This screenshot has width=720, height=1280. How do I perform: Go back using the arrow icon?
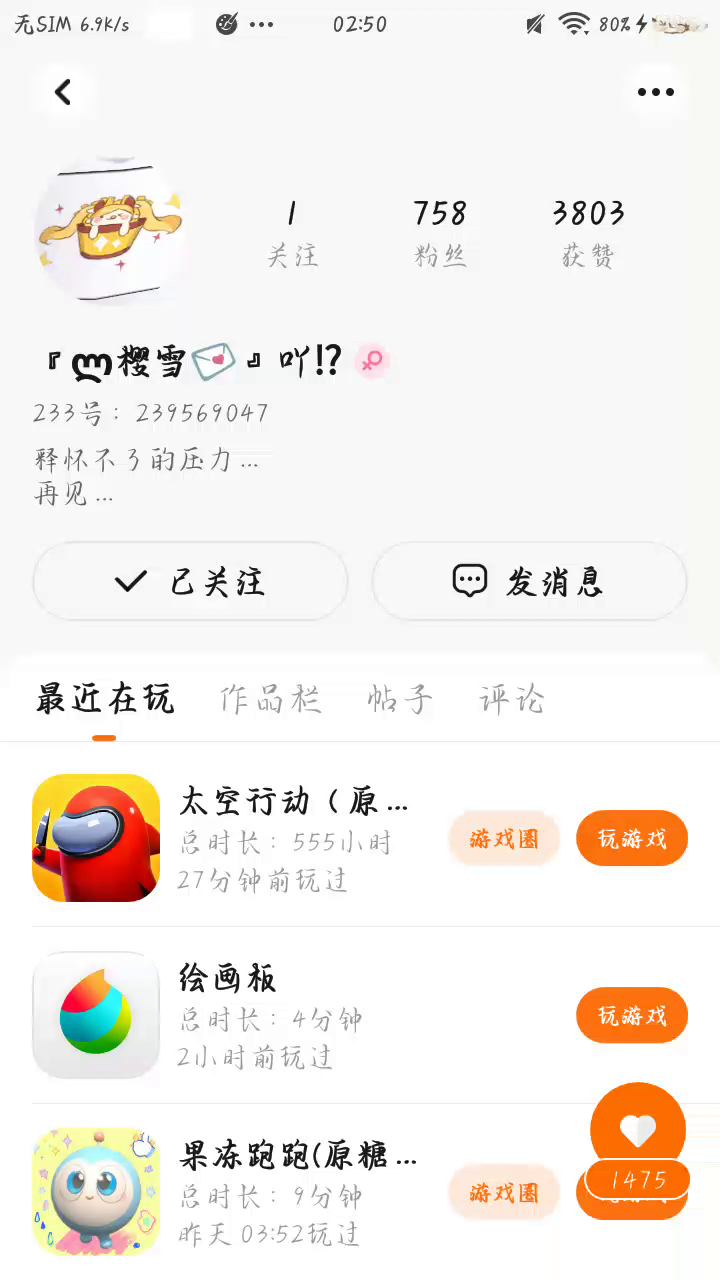coord(63,92)
